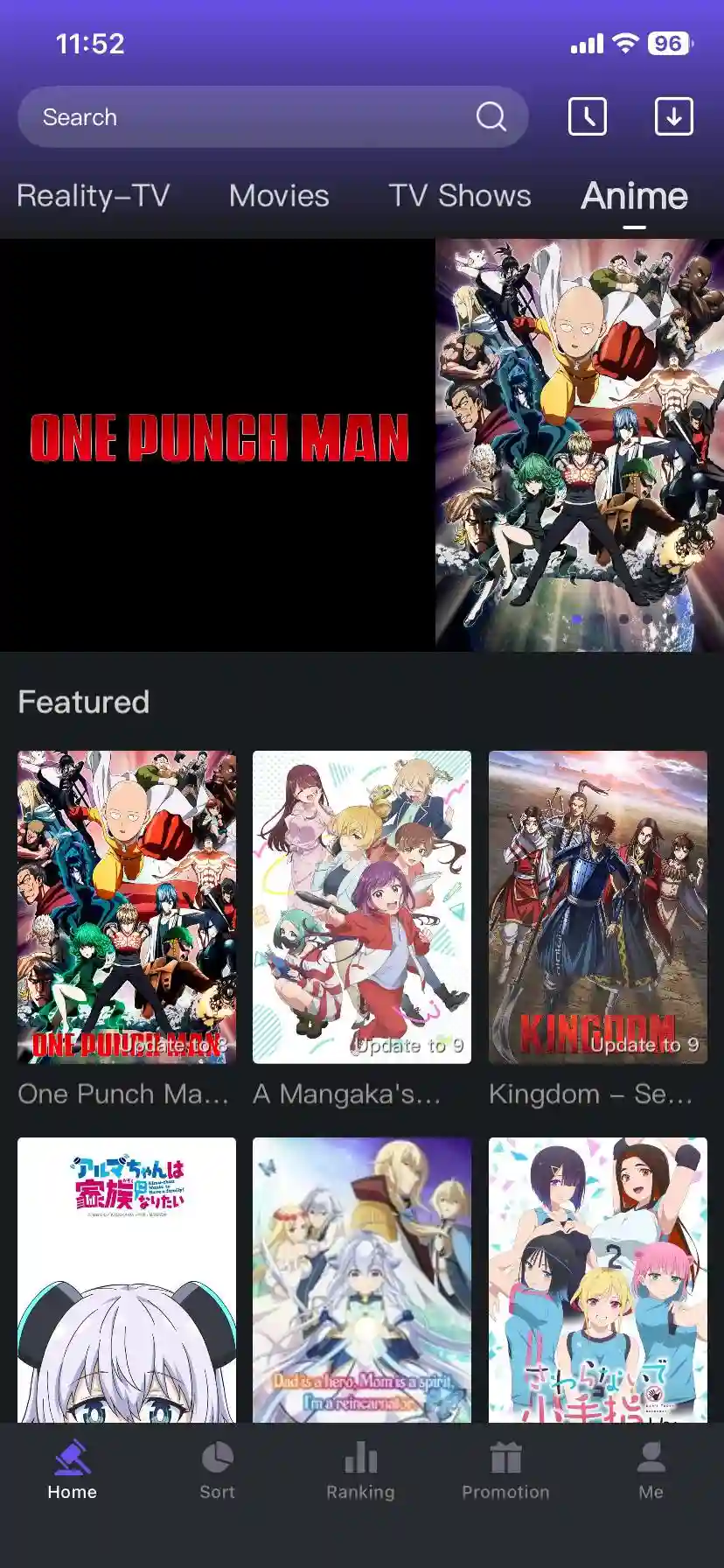This screenshot has width=724, height=1568.
Task: Open Dad is a hero anime card
Action: point(362,1279)
